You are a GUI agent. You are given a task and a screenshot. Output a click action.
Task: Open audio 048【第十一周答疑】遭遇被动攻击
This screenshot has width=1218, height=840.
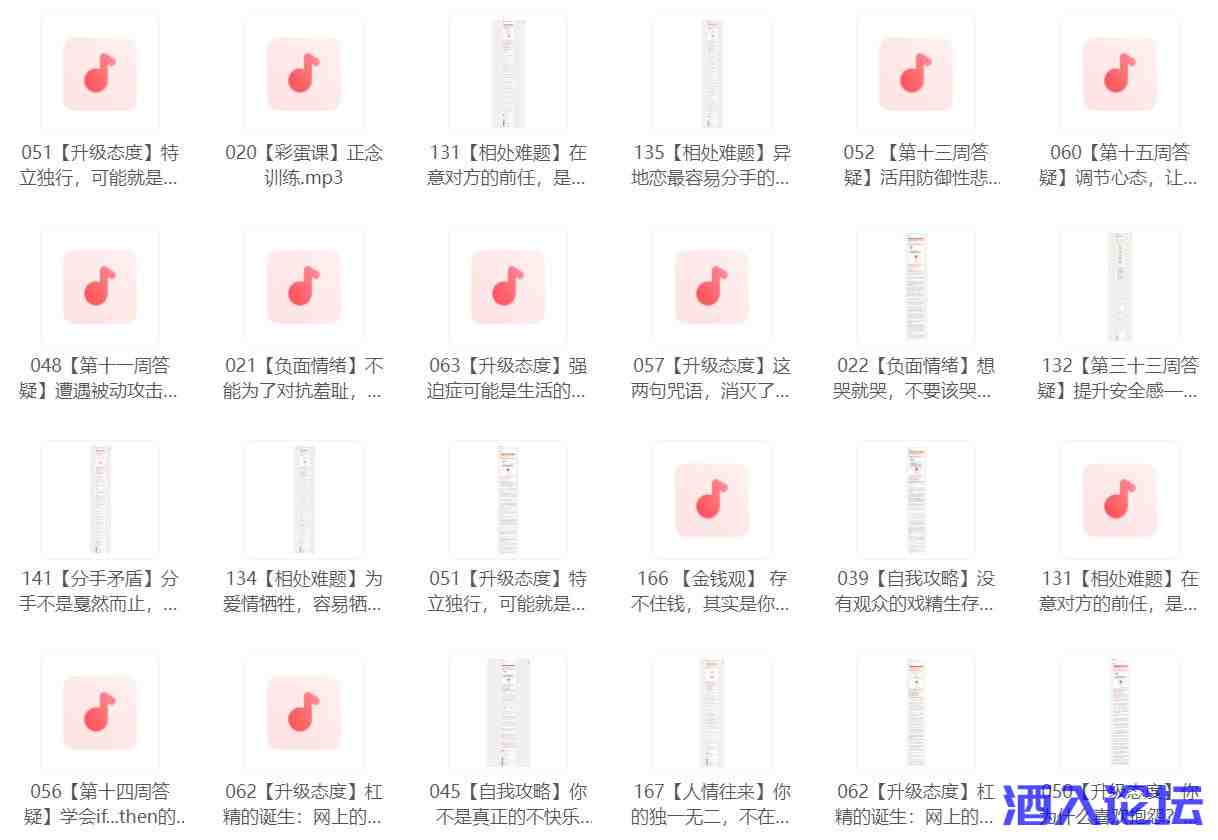[x=99, y=286]
